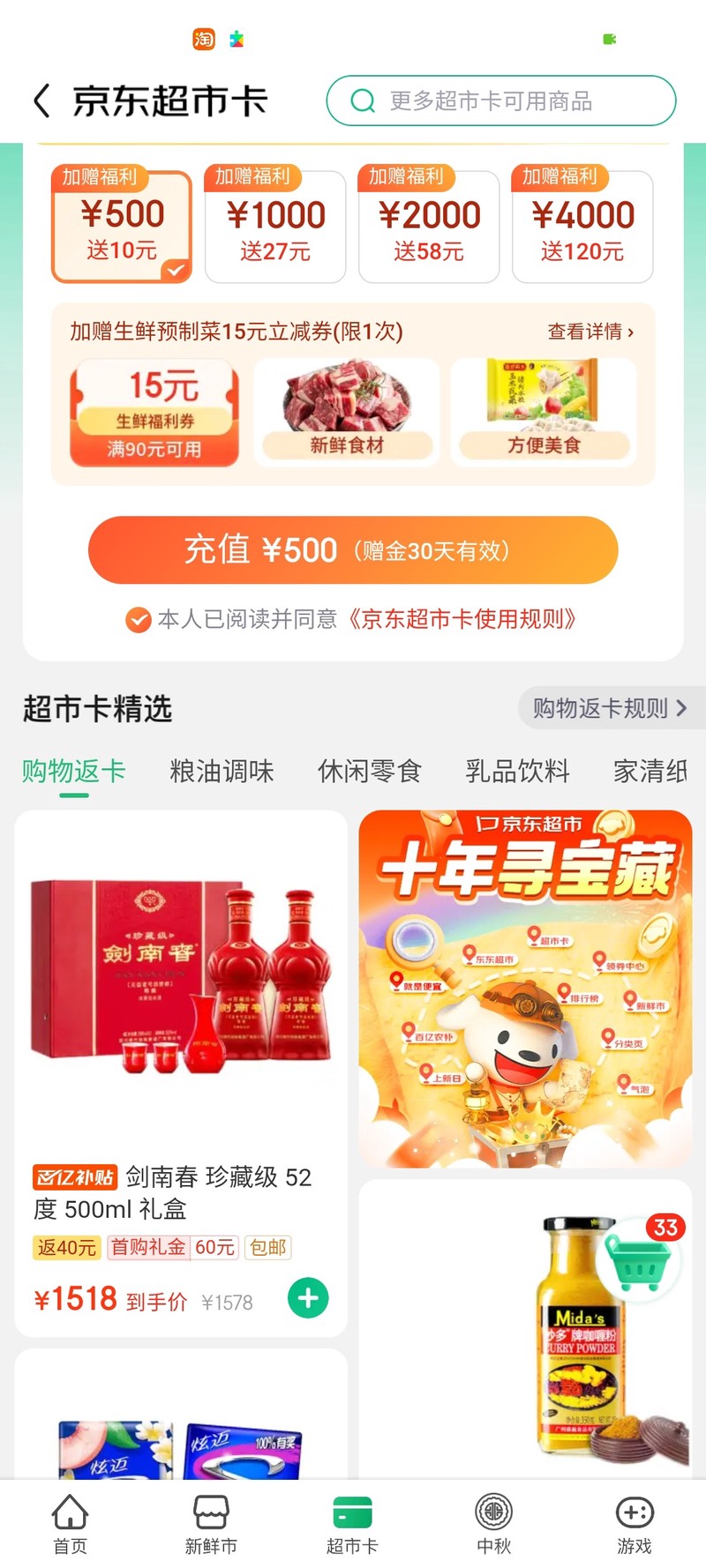This screenshot has width=706, height=1568.
Task: Open the 十年寻宝藏 banner
Action: coord(525,988)
